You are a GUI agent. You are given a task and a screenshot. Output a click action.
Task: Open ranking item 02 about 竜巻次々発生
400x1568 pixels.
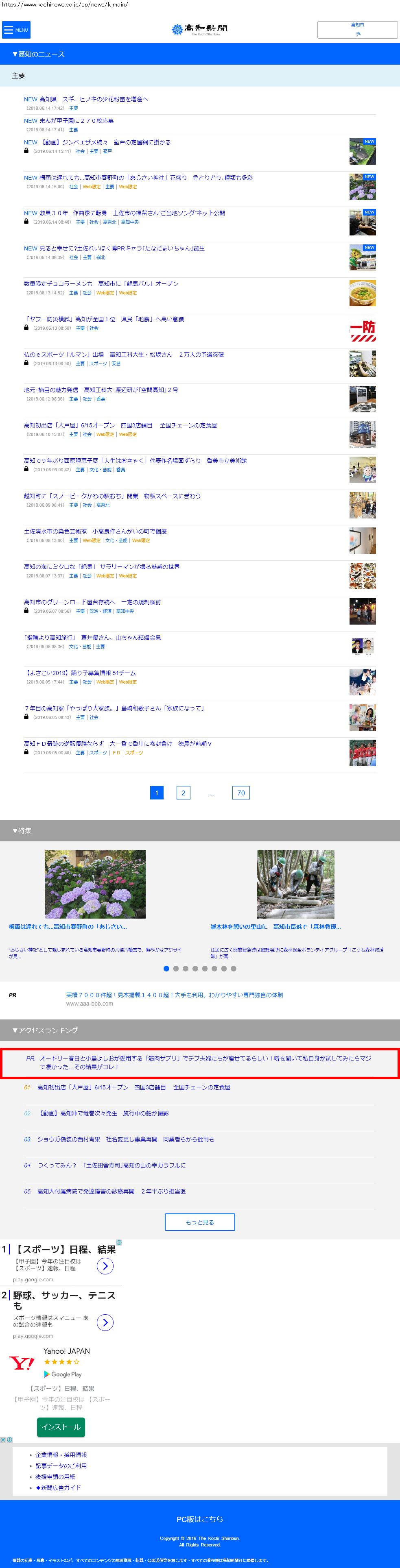103,1113
